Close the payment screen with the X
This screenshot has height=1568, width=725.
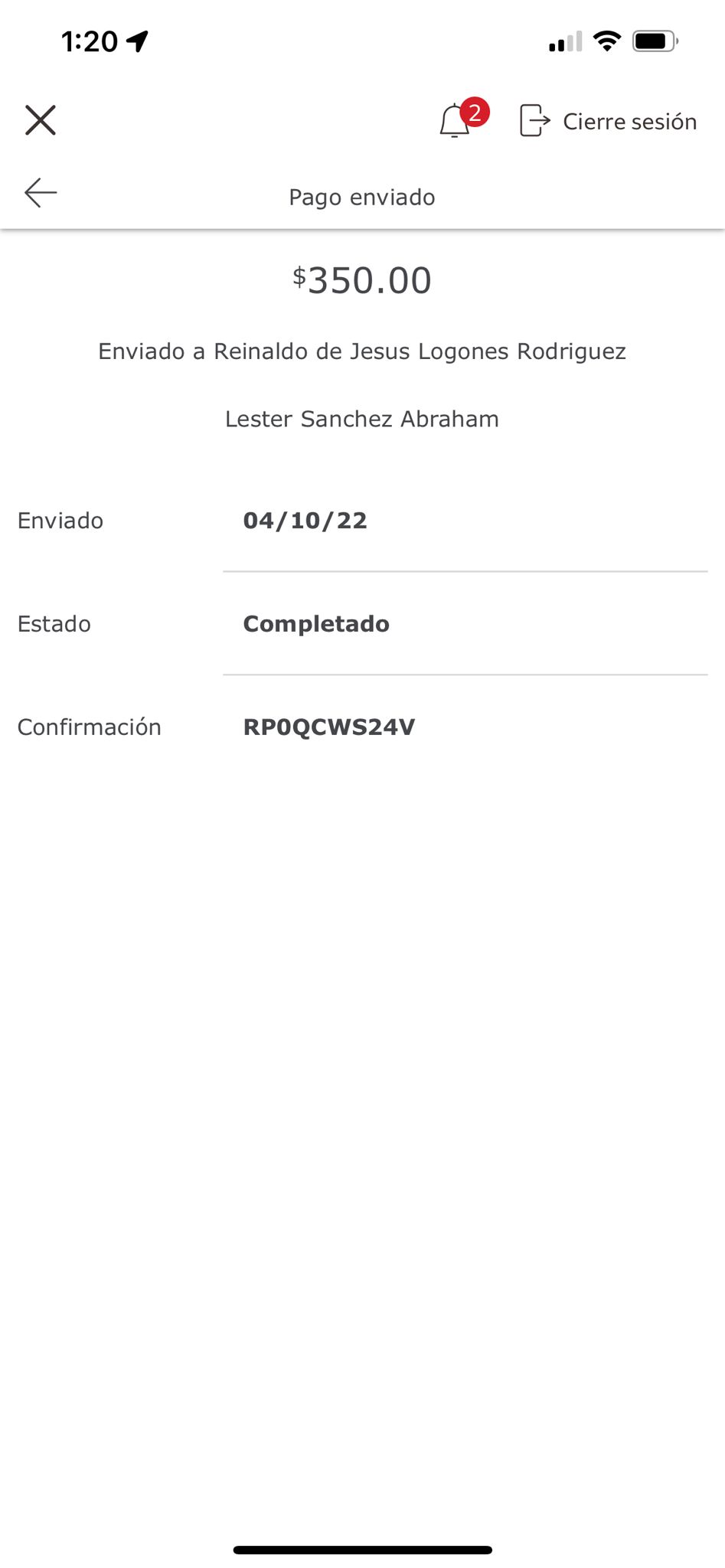tap(41, 120)
